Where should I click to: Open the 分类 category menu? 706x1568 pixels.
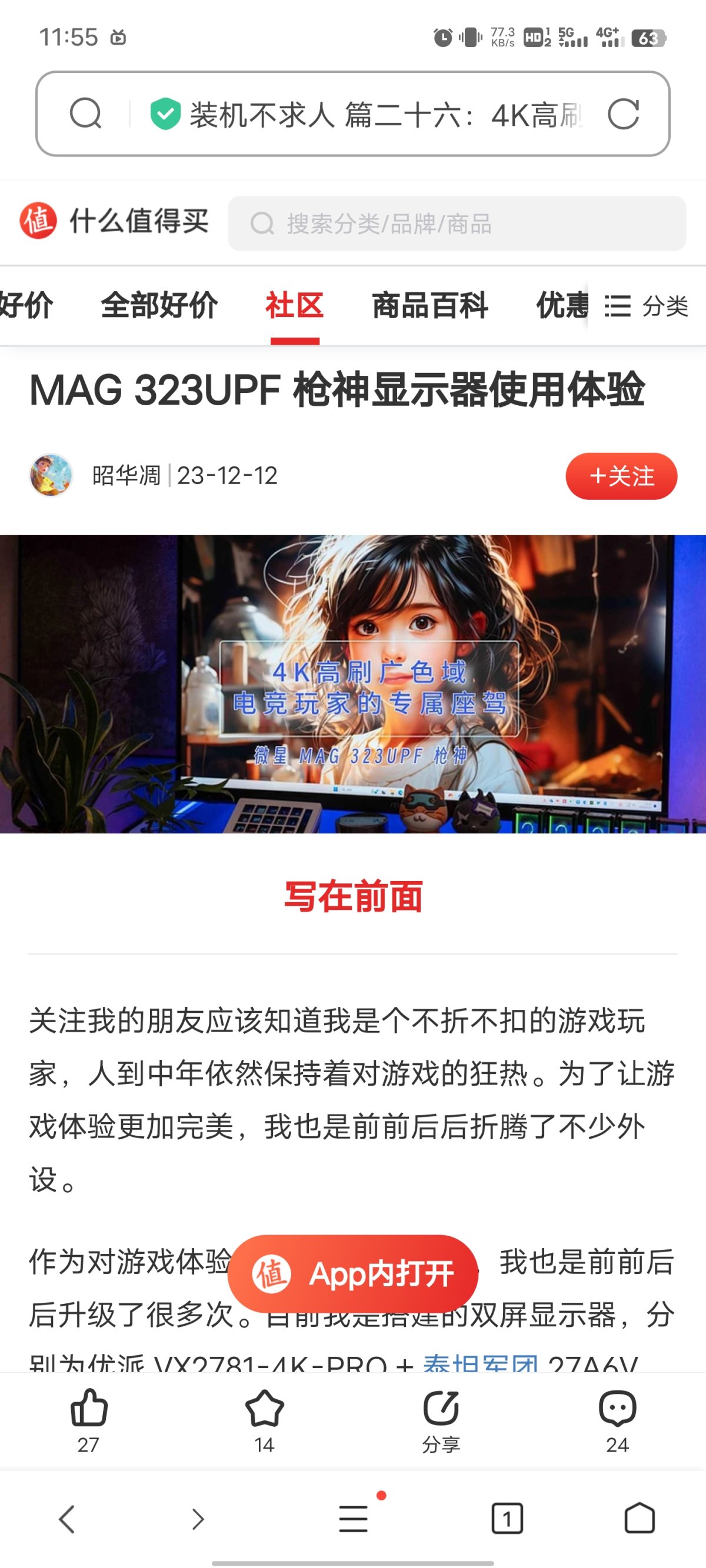(647, 306)
